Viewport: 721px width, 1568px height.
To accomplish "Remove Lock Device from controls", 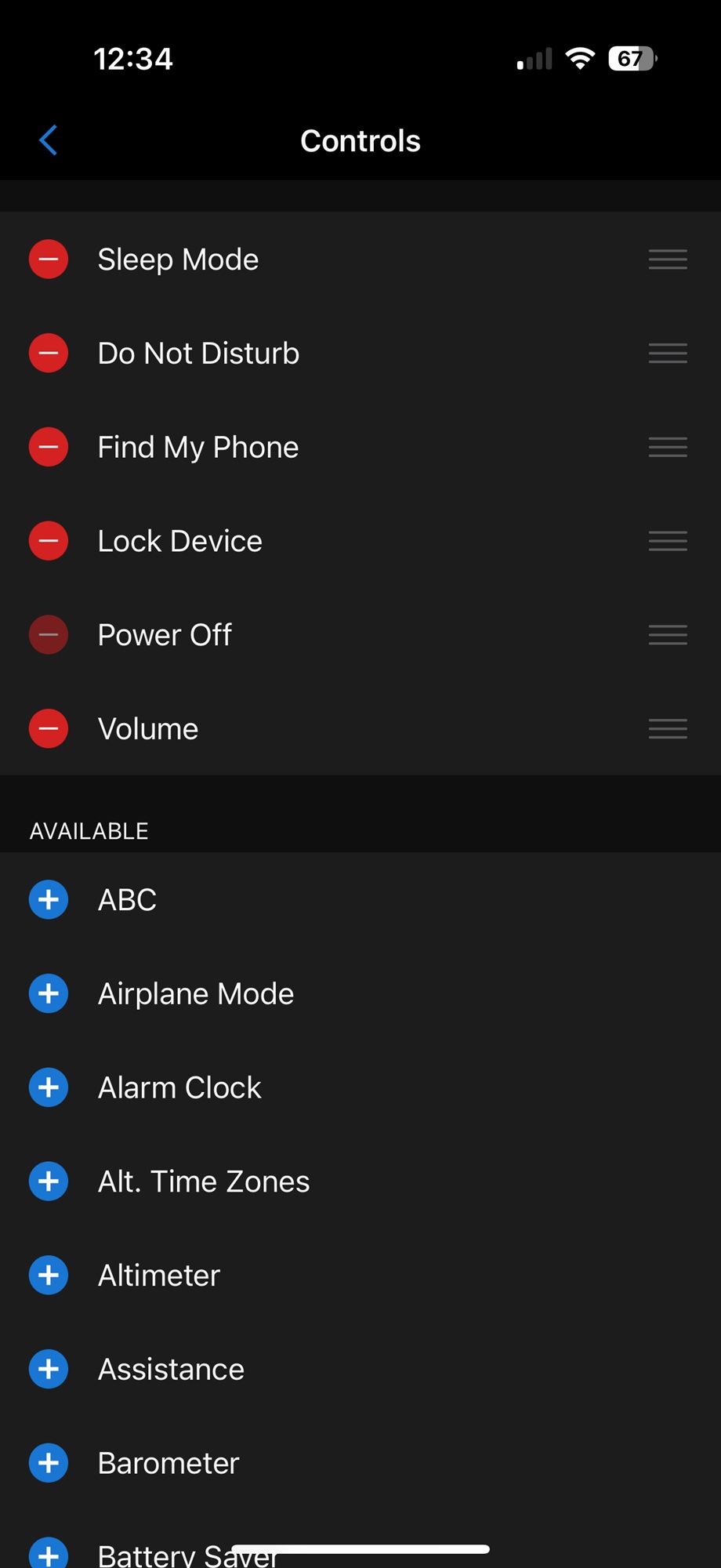I will click(49, 541).
